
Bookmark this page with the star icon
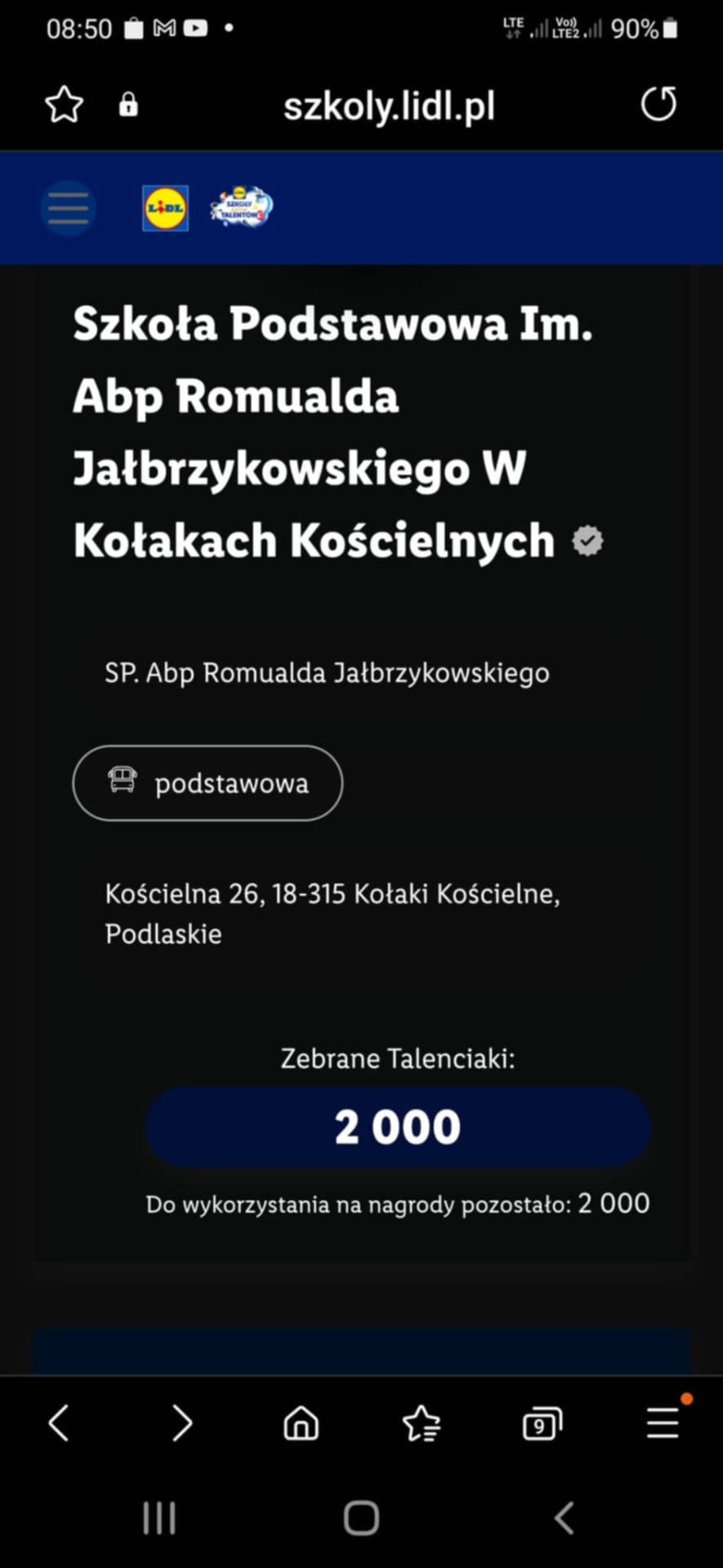(64, 105)
